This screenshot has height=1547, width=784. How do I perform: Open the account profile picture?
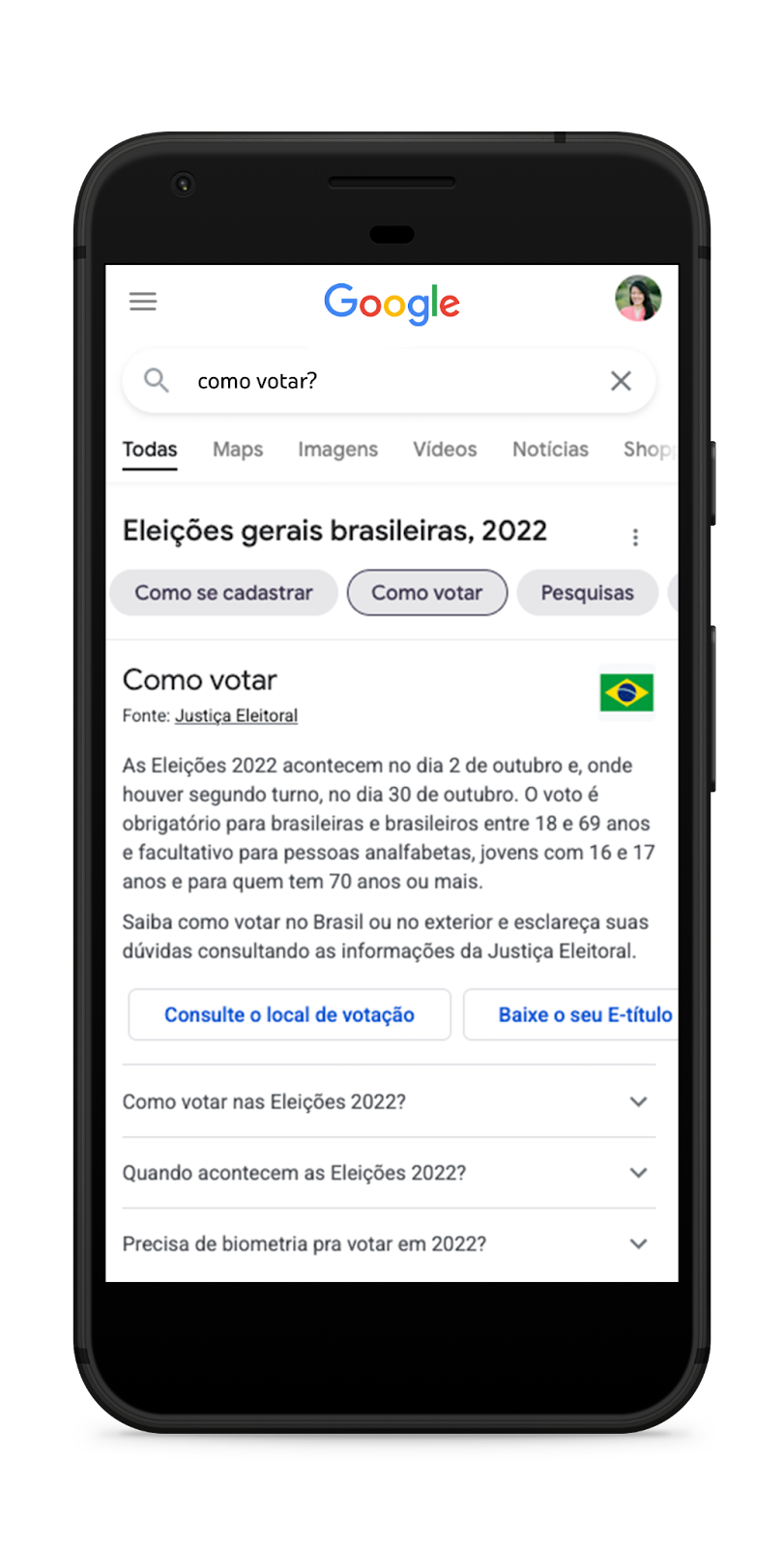pos(638,298)
